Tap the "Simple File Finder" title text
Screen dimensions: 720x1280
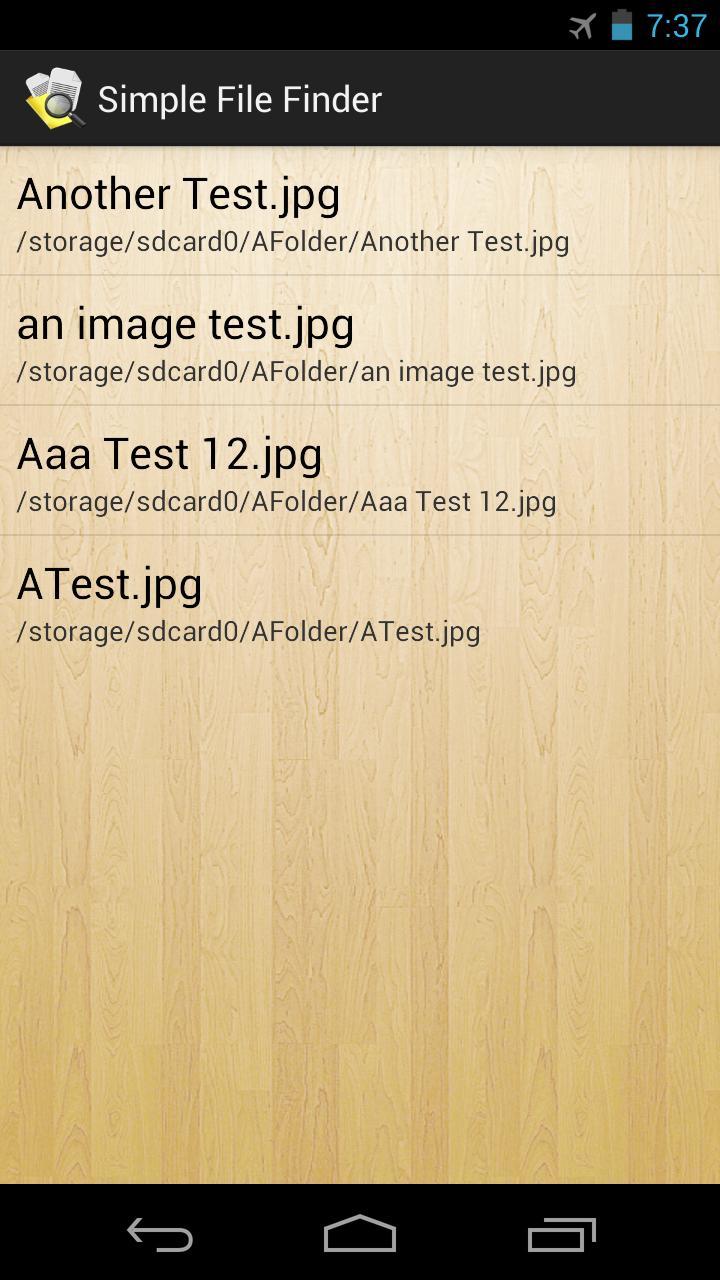pos(238,98)
